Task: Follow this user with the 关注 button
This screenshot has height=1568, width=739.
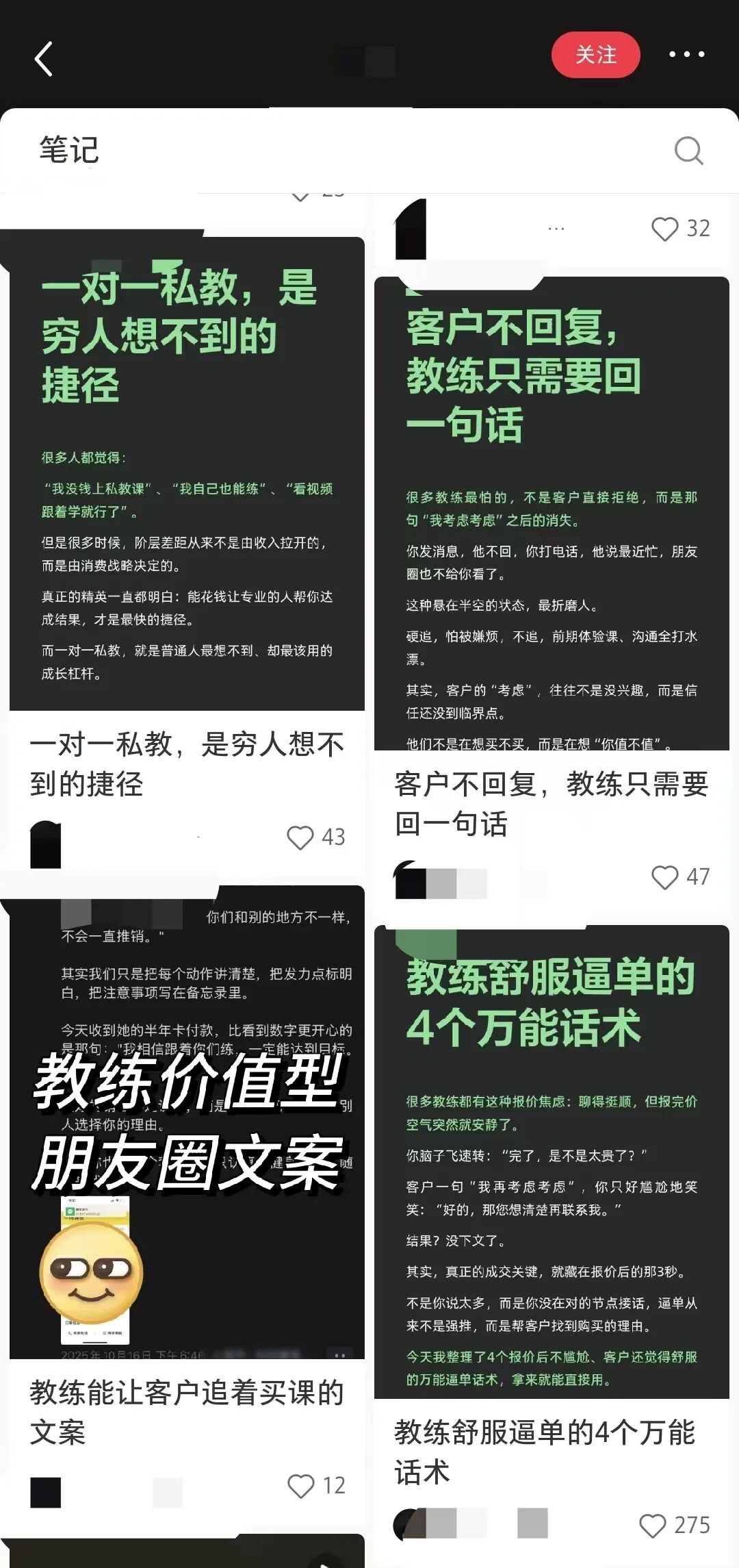Action: tap(595, 55)
